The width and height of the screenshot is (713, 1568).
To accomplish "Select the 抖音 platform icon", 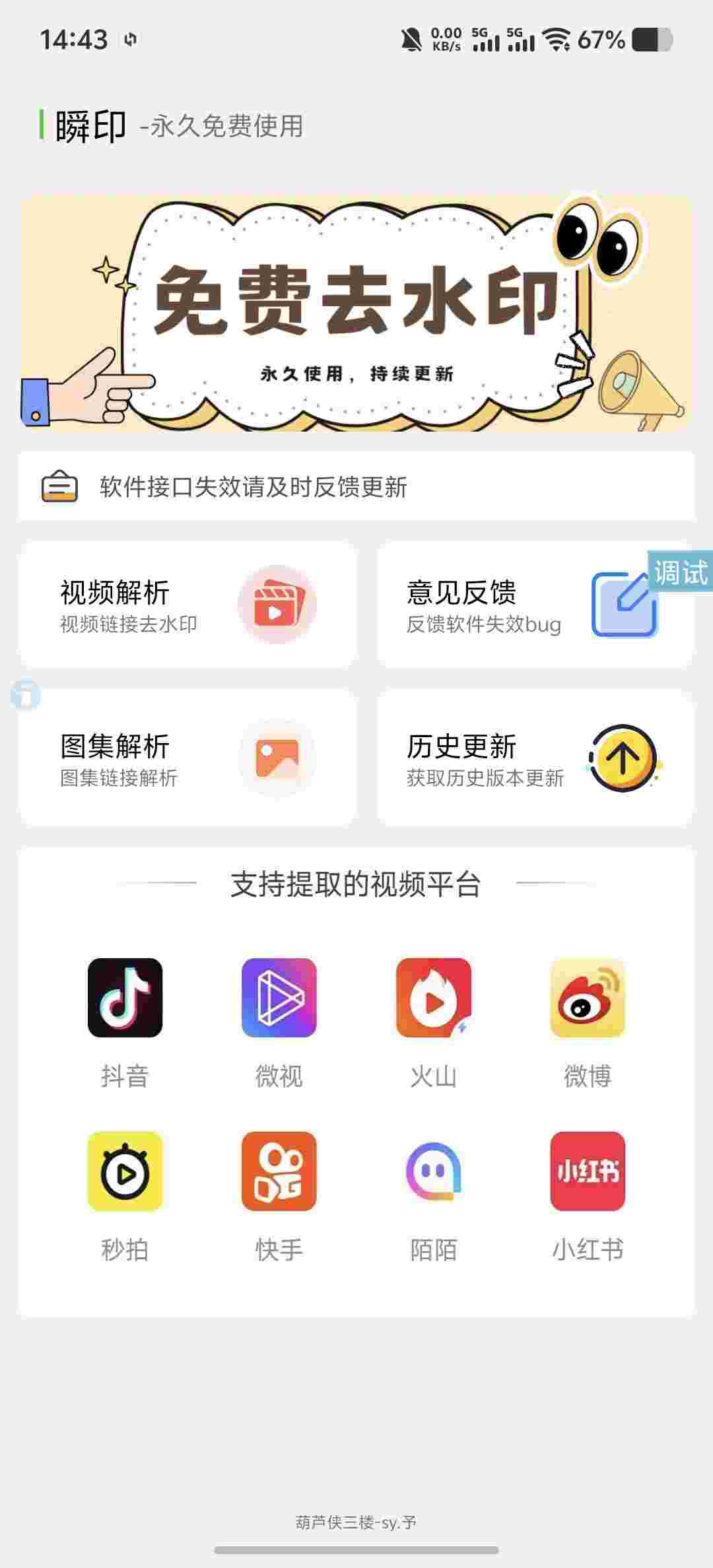I will pyautogui.click(x=125, y=997).
